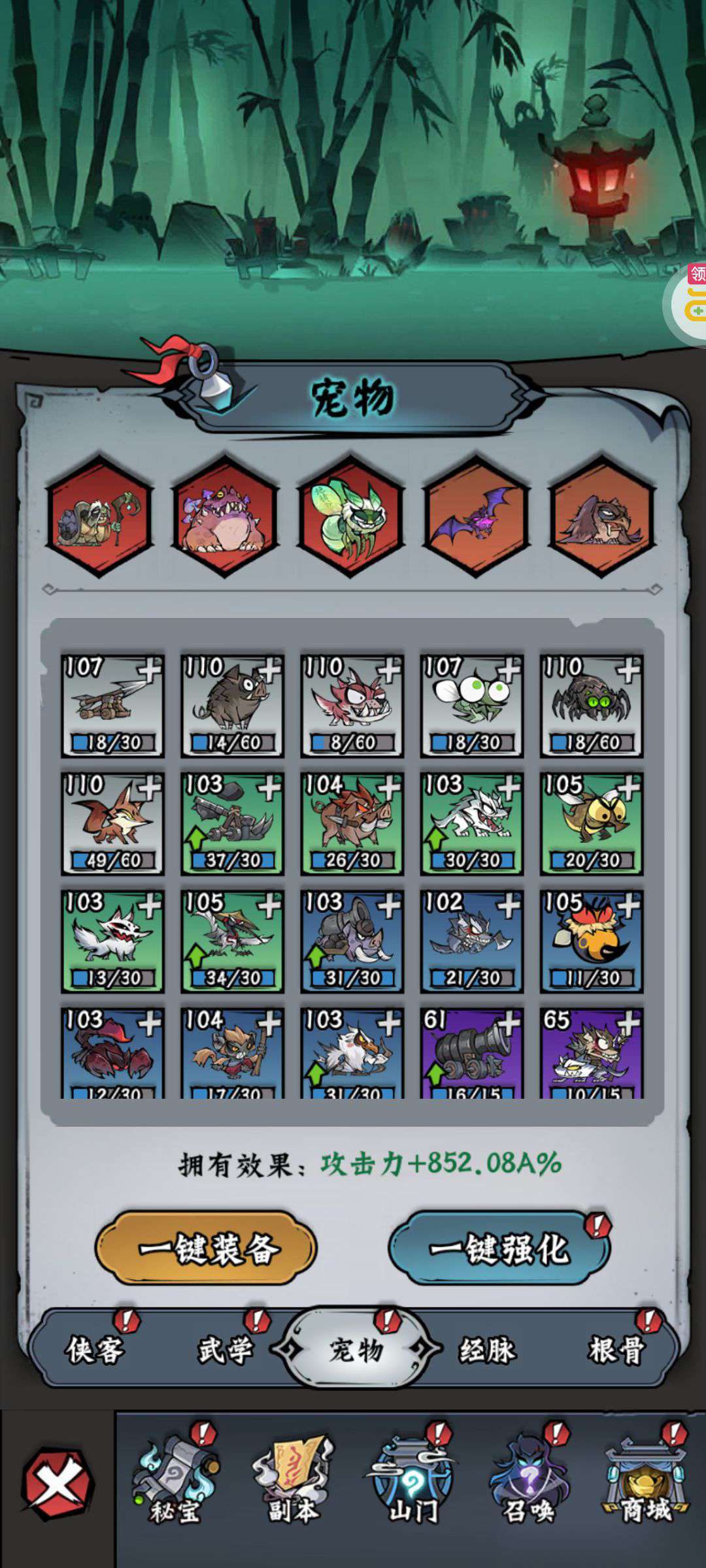Screen dimensions: 706x1568
Task: Open the 经脉 tab
Action: (x=487, y=1349)
